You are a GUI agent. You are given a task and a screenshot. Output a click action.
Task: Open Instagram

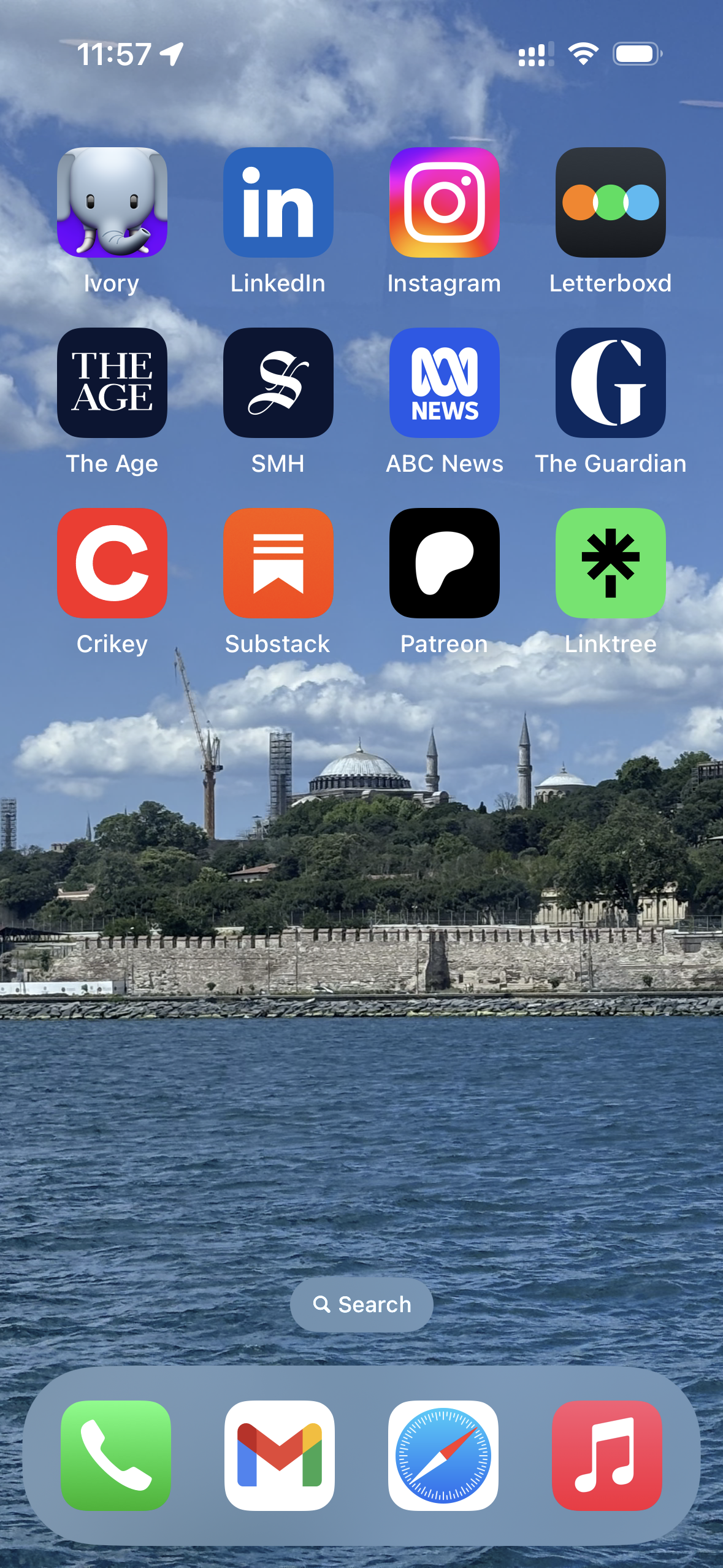[x=445, y=202]
